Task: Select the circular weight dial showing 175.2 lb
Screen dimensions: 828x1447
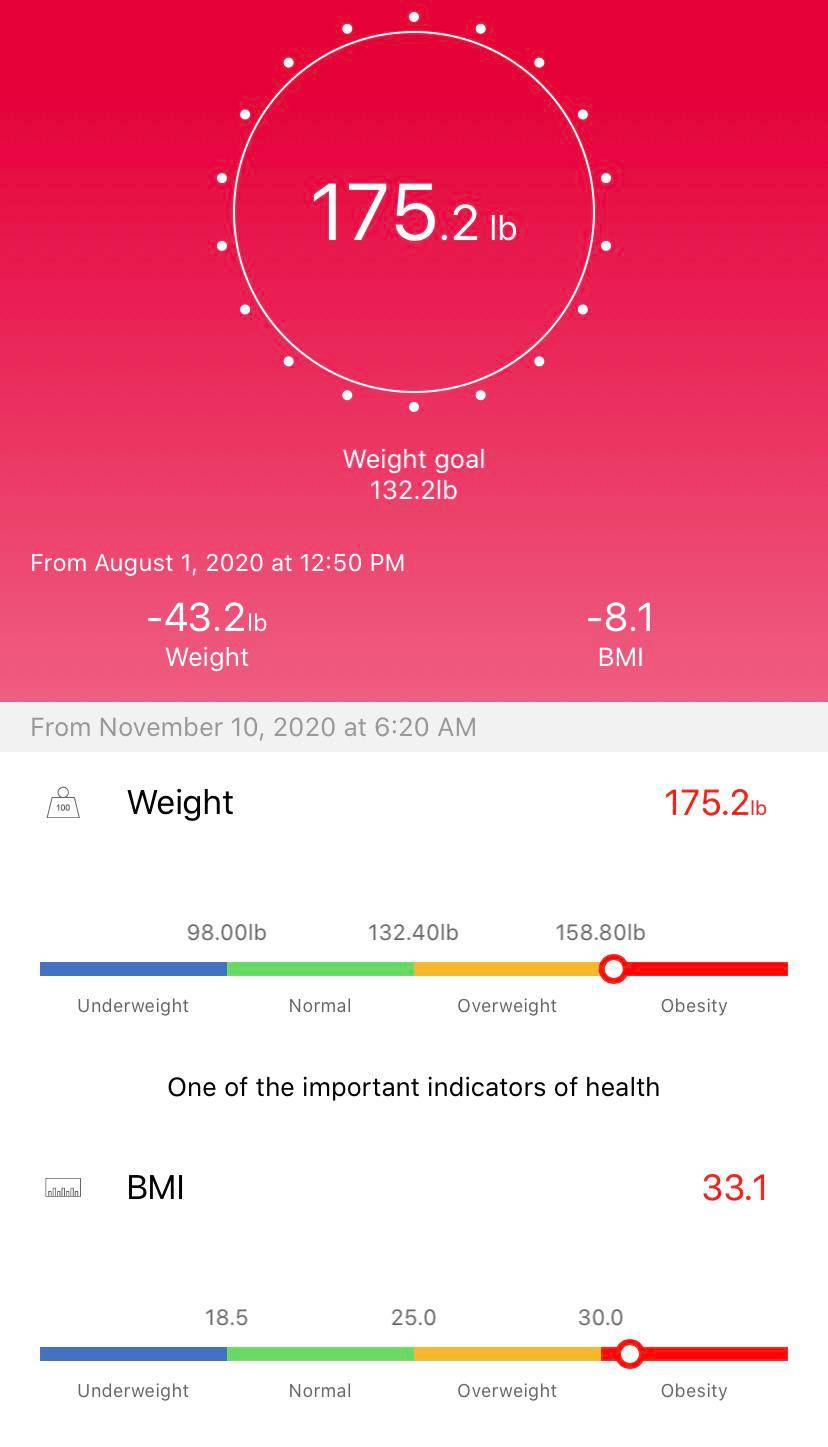Action: tap(413, 214)
